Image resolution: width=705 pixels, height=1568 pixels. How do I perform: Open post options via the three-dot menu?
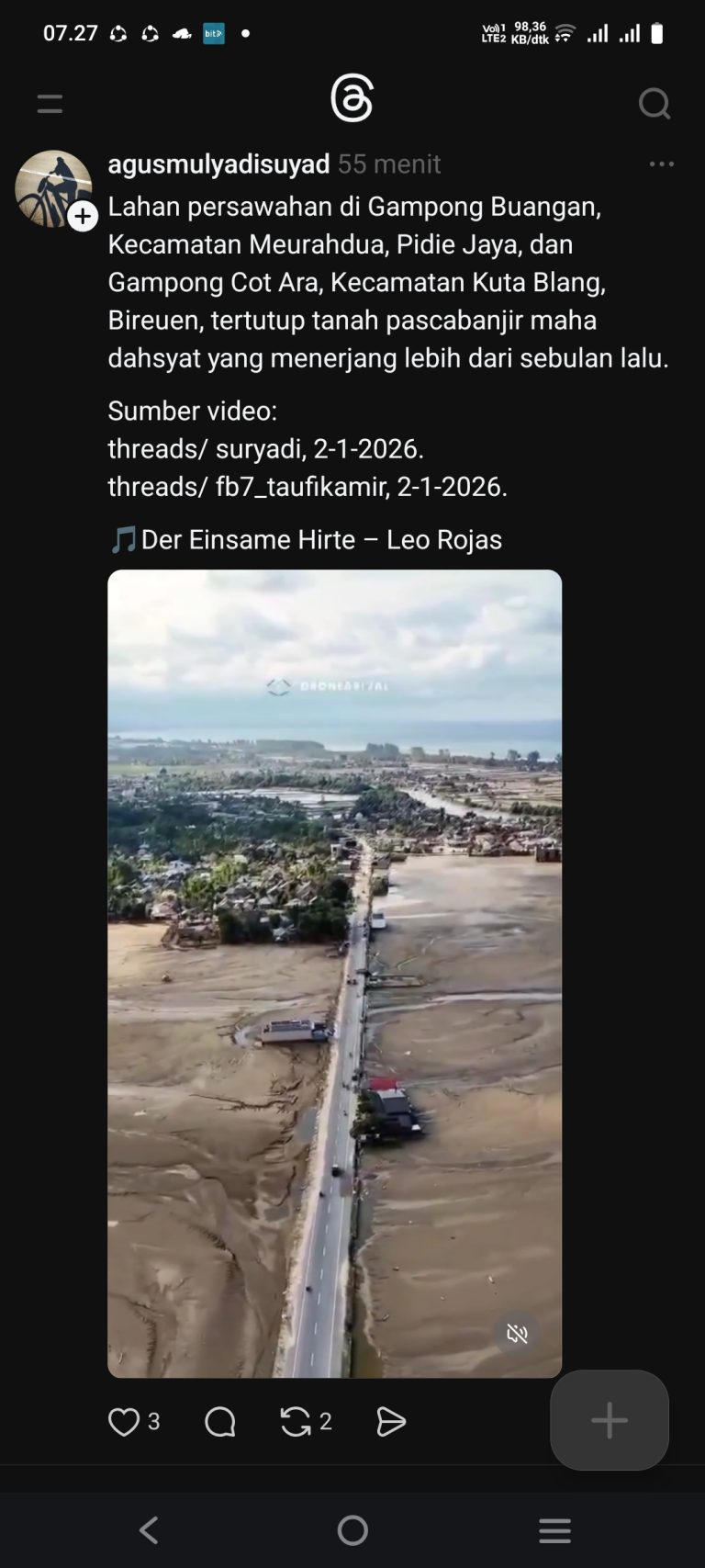click(x=660, y=164)
